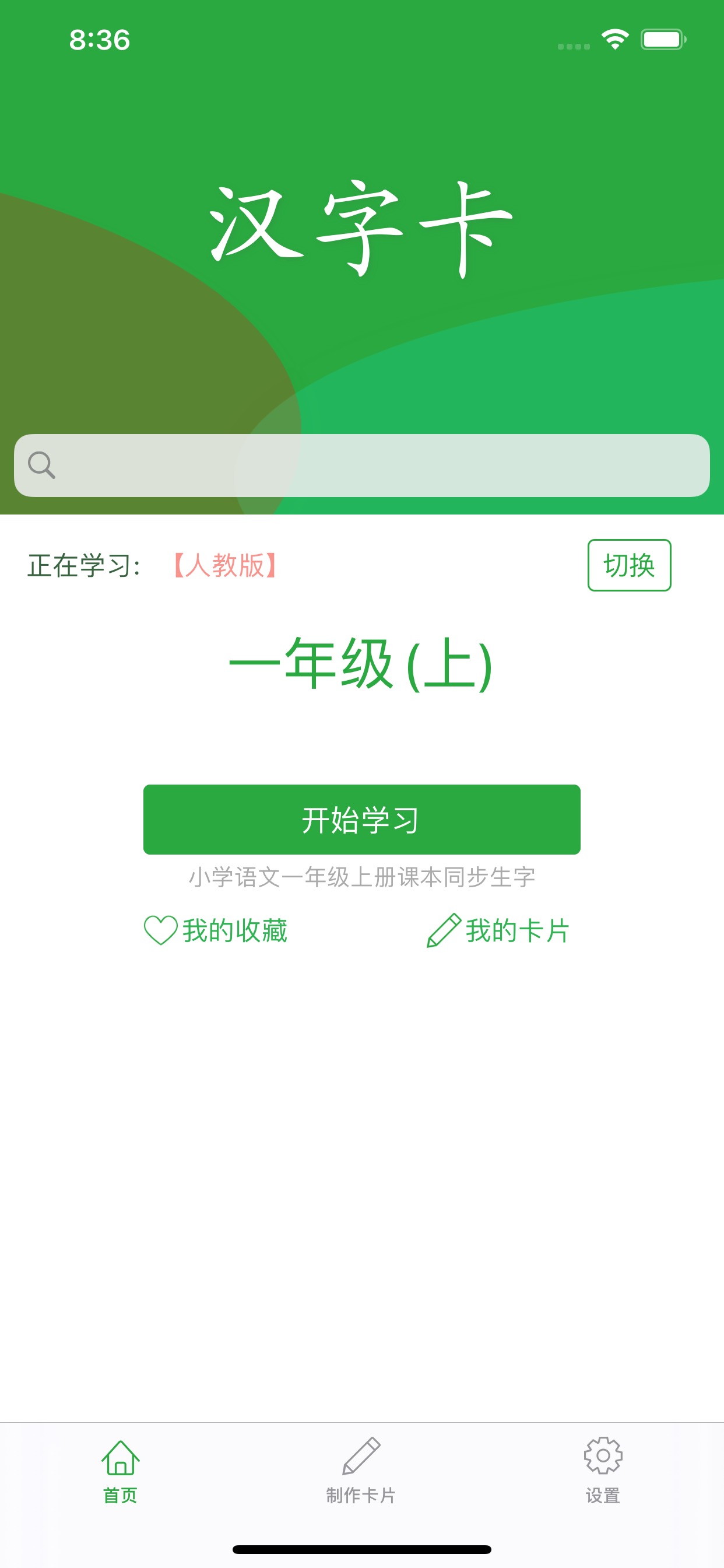Tap the clock showing 8:36
Screen dimensions: 724x1568
(100, 40)
